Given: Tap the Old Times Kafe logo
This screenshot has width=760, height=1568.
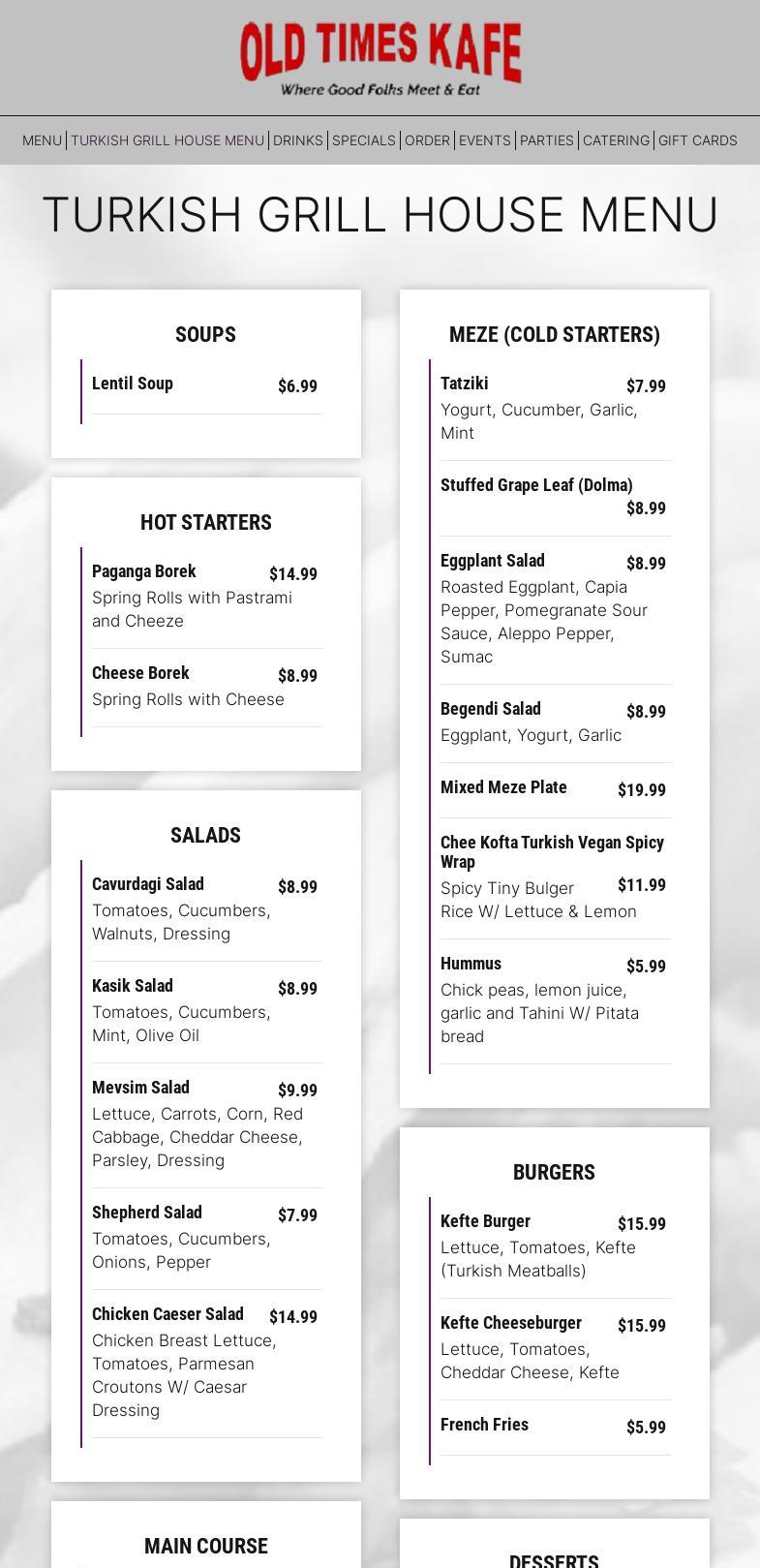Looking at the screenshot, I should point(380,58).
